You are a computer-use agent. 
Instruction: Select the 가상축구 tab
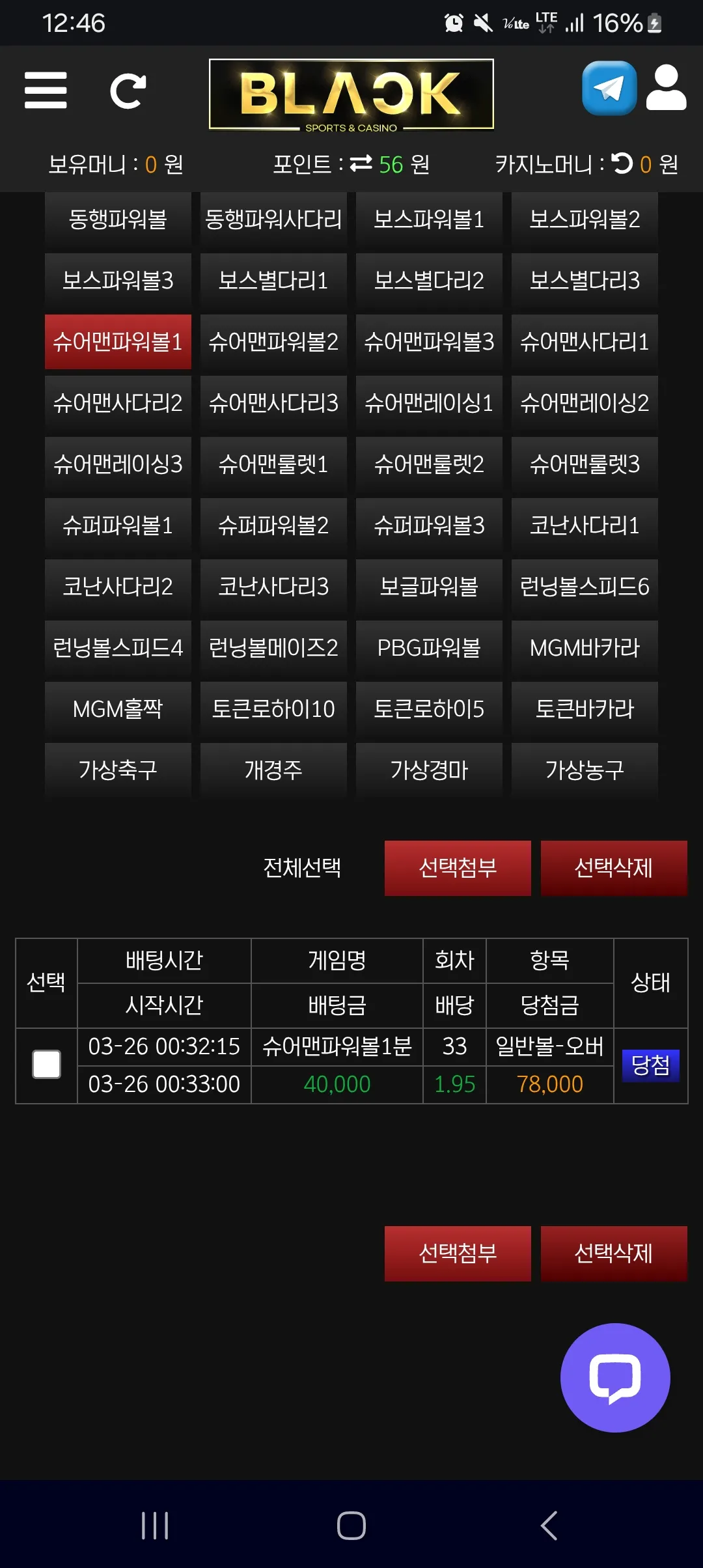click(118, 770)
